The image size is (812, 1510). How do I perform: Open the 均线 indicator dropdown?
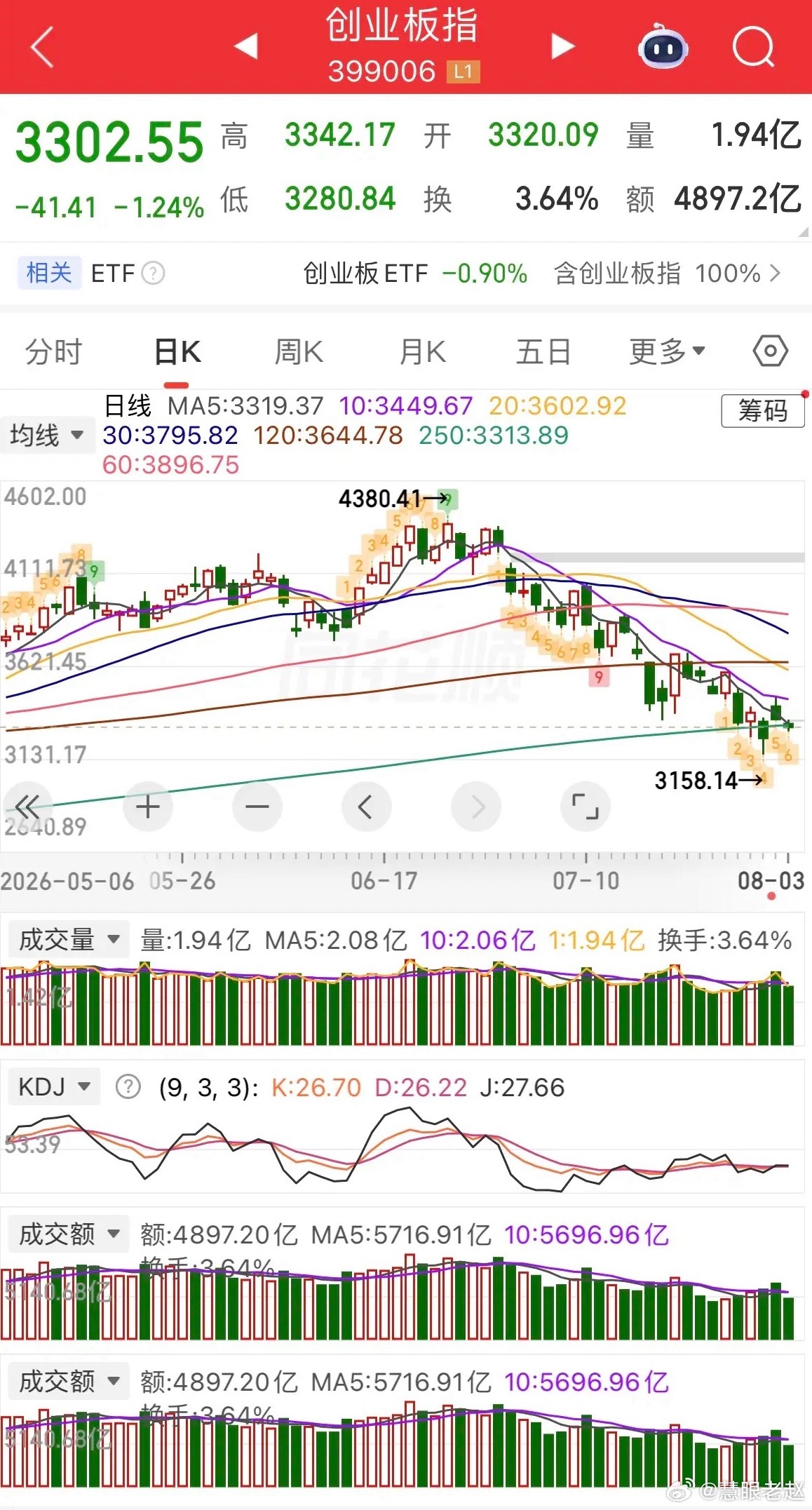46,435
